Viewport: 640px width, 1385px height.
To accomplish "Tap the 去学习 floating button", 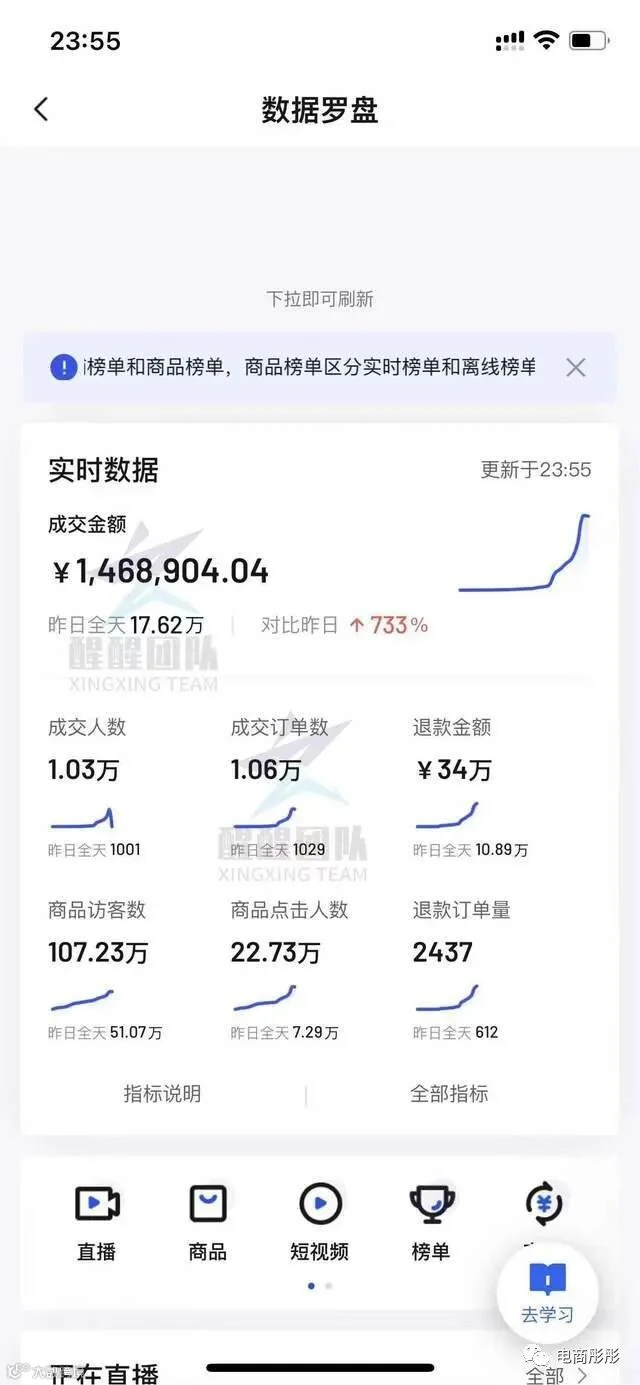I will pyautogui.click(x=548, y=1293).
